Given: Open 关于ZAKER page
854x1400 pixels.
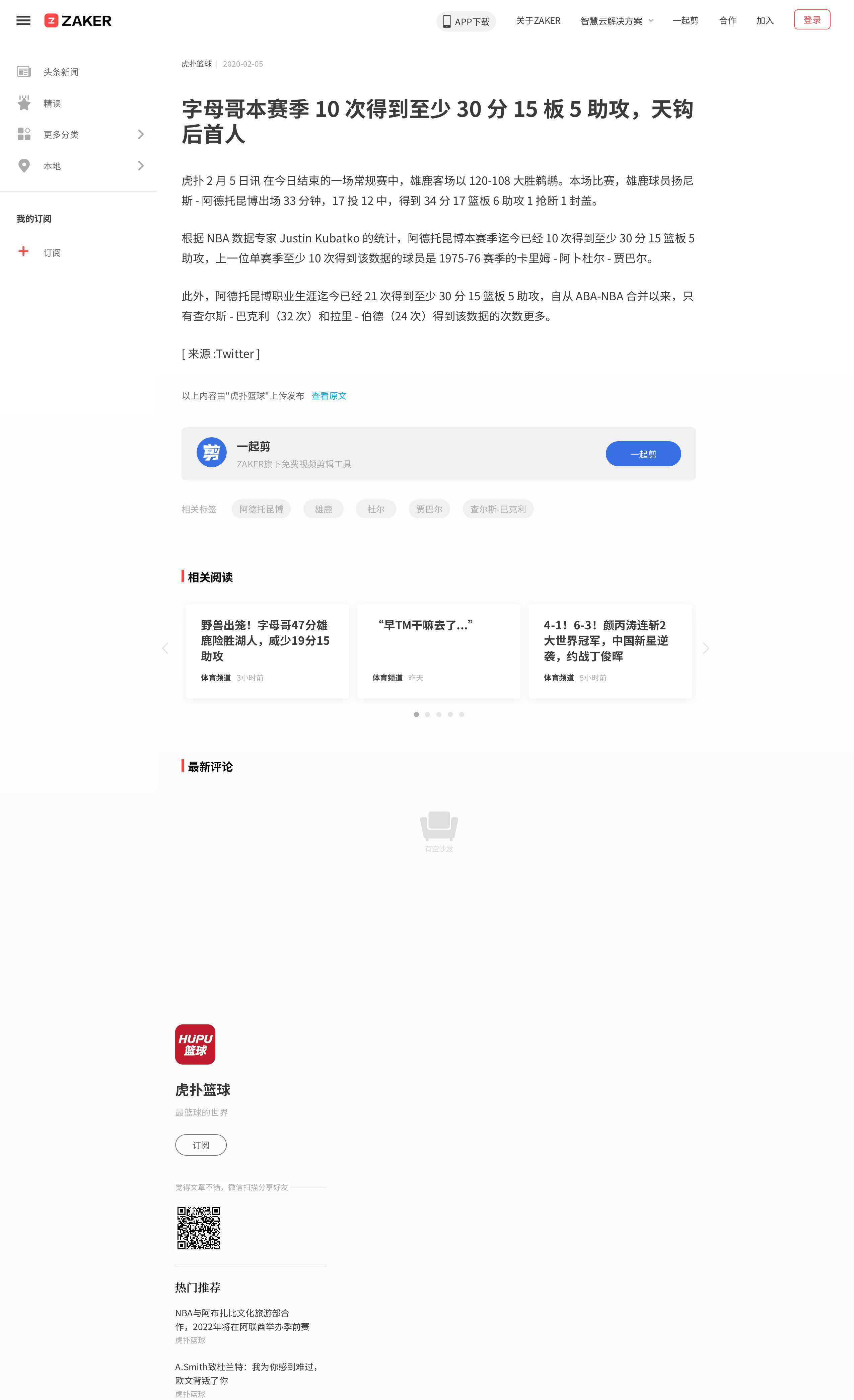Looking at the screenshot, I should 538,21.
